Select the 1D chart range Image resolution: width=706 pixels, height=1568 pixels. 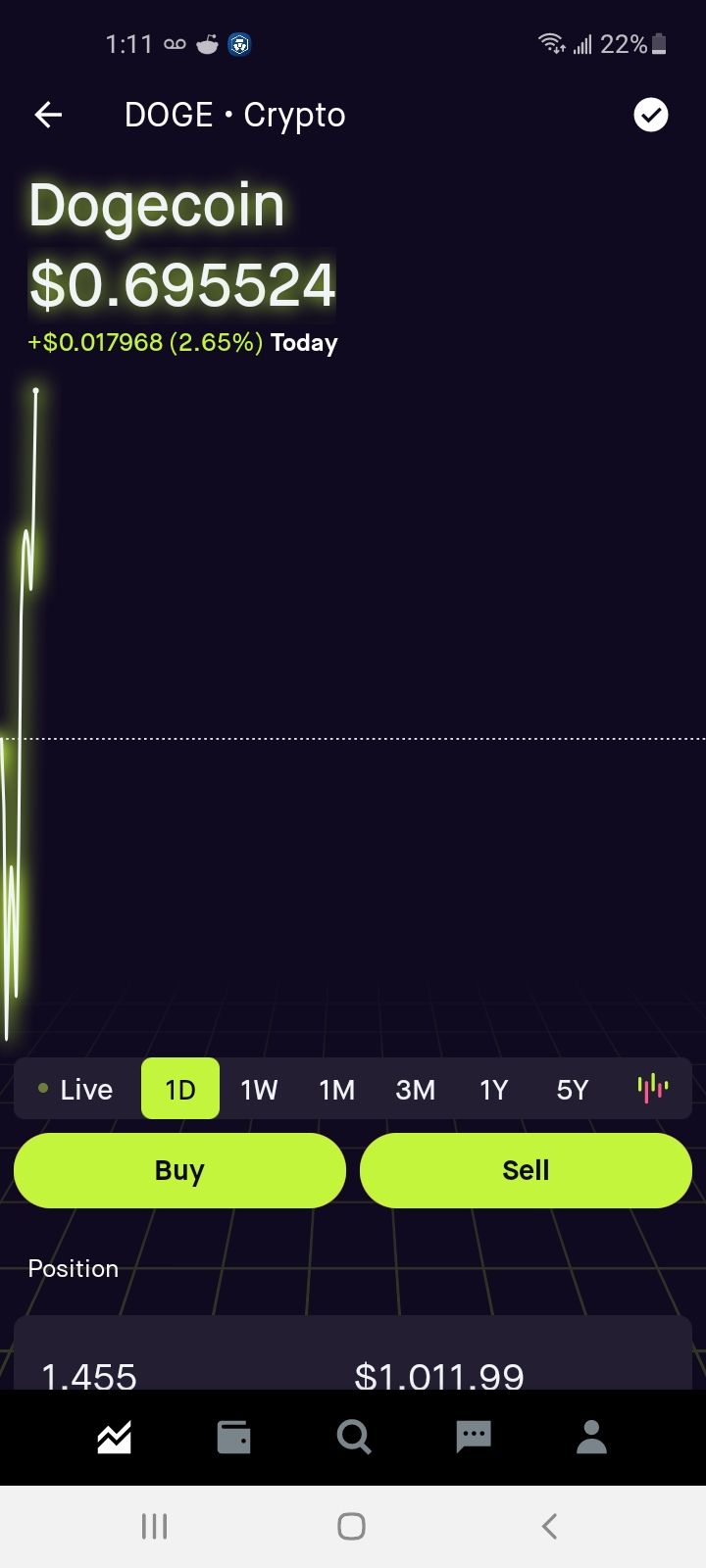180,1089
